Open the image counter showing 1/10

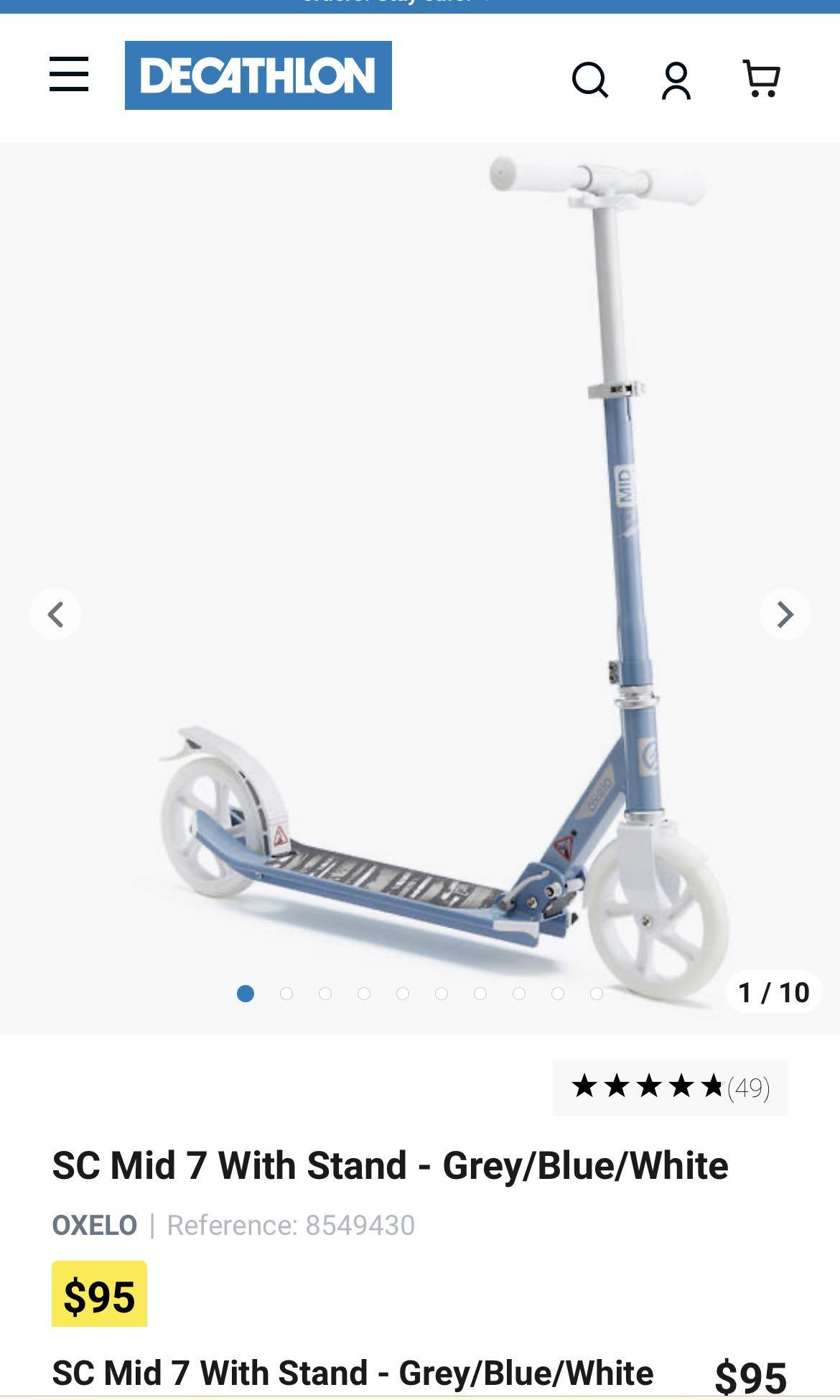(x=772, y=992)
